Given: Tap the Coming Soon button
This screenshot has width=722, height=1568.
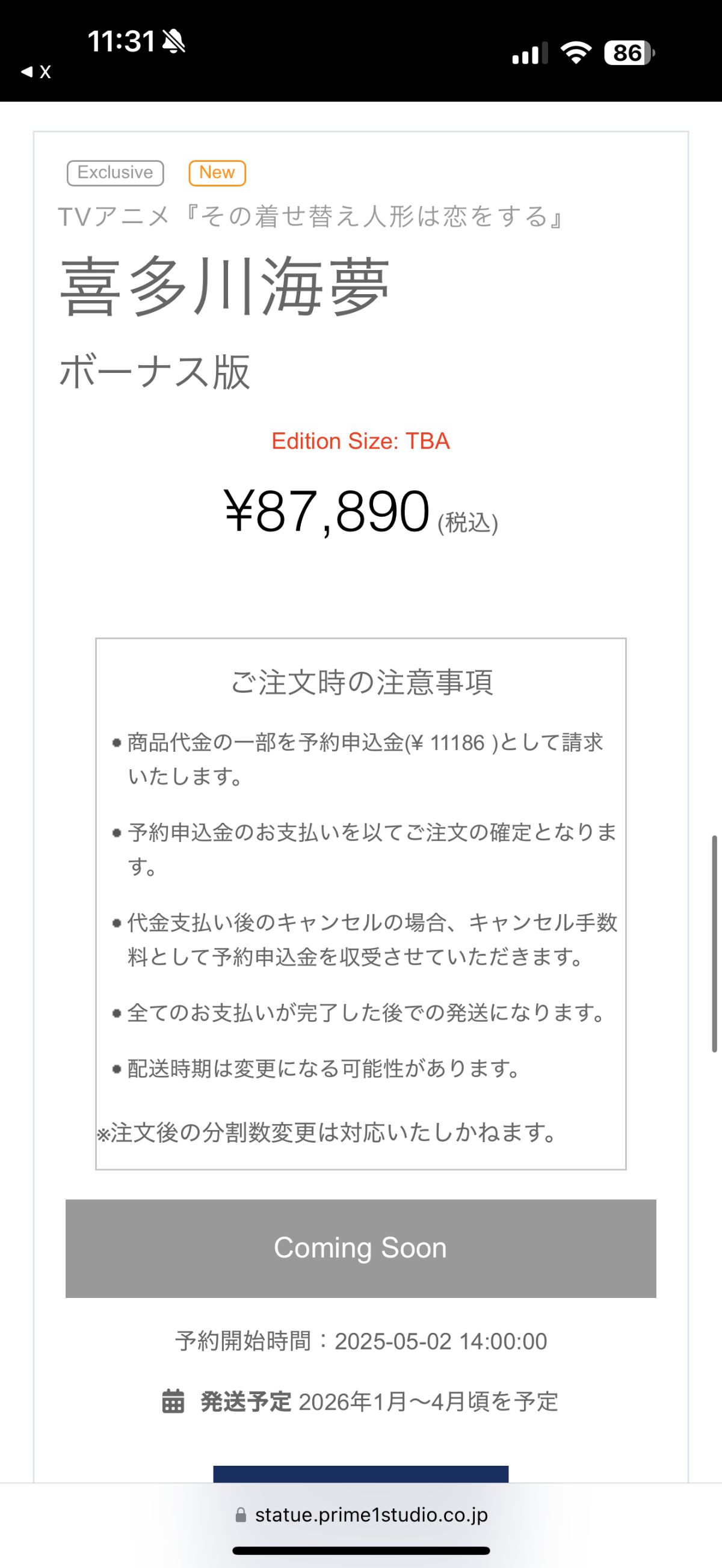Looking at the screenshot, I should [x=360, y=1248].
